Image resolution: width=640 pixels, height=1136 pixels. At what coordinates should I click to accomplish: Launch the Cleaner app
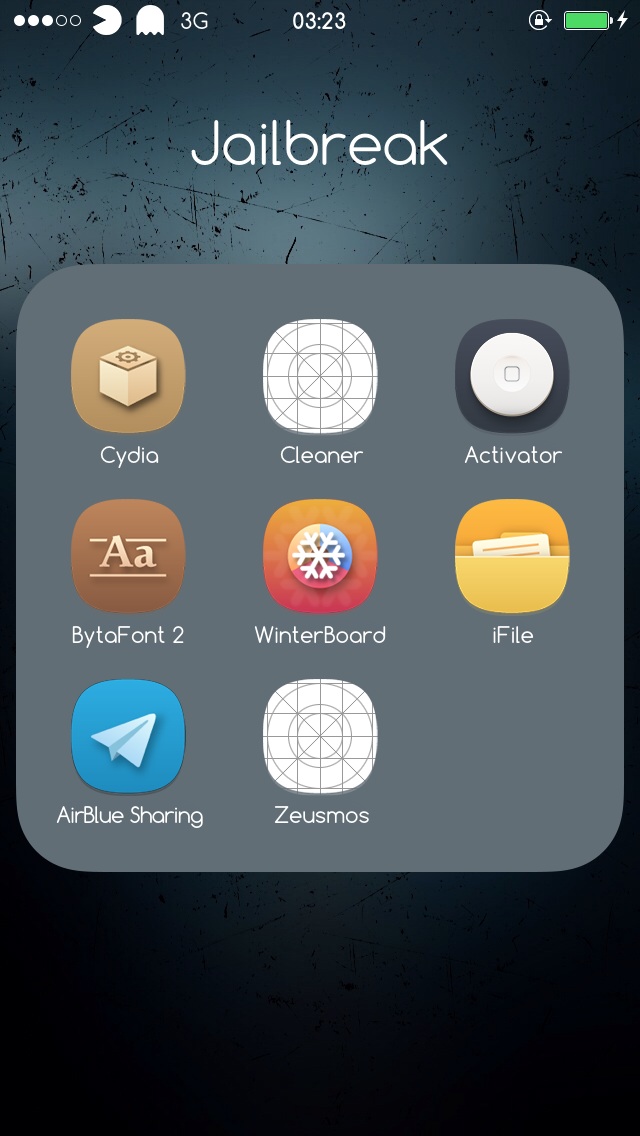(x=320, y=376)
